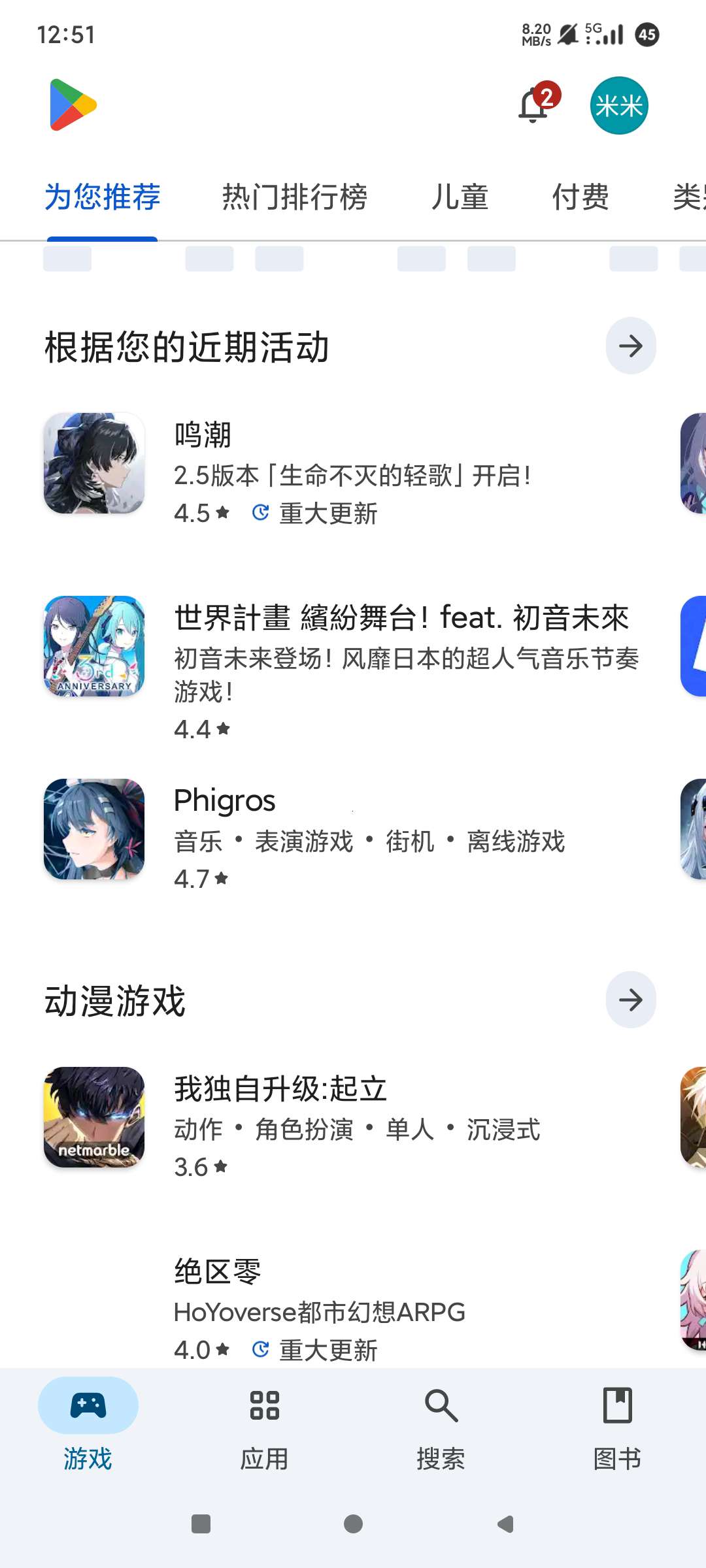Open the 米米 account avatar
Screen dimensions: 706x1568
click(x=618, y=106)
